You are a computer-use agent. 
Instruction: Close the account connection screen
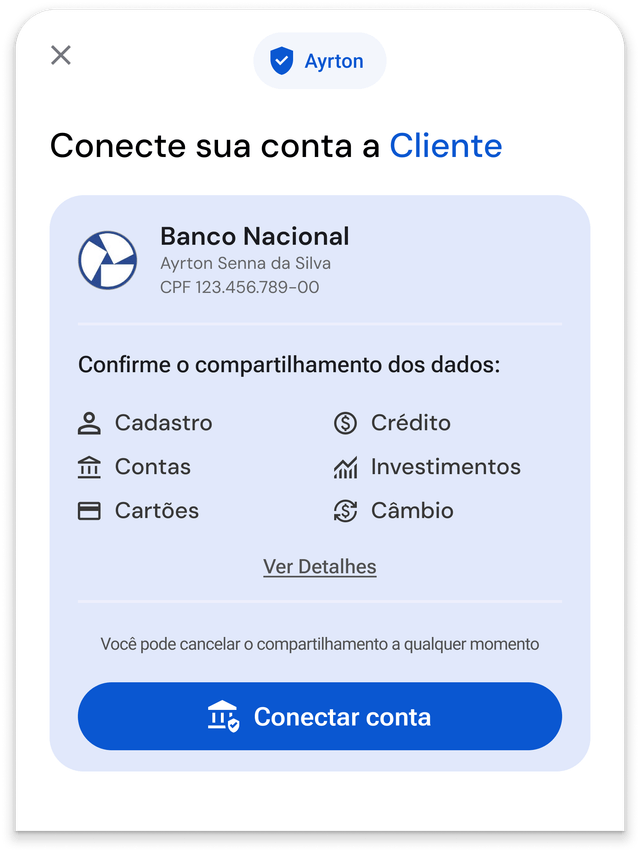tap(61, 55)
